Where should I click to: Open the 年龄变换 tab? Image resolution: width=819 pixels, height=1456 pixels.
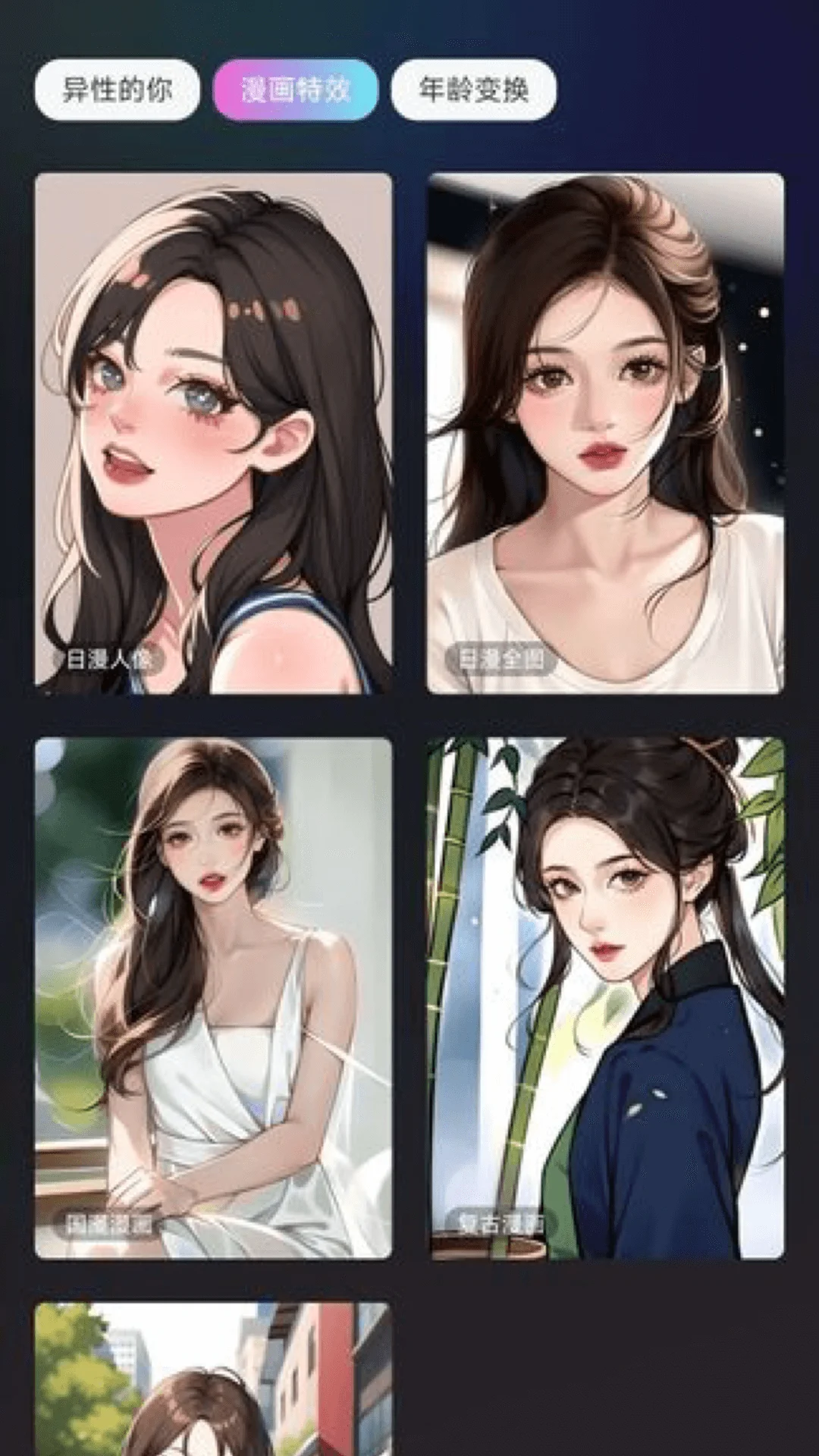(473, 90)
